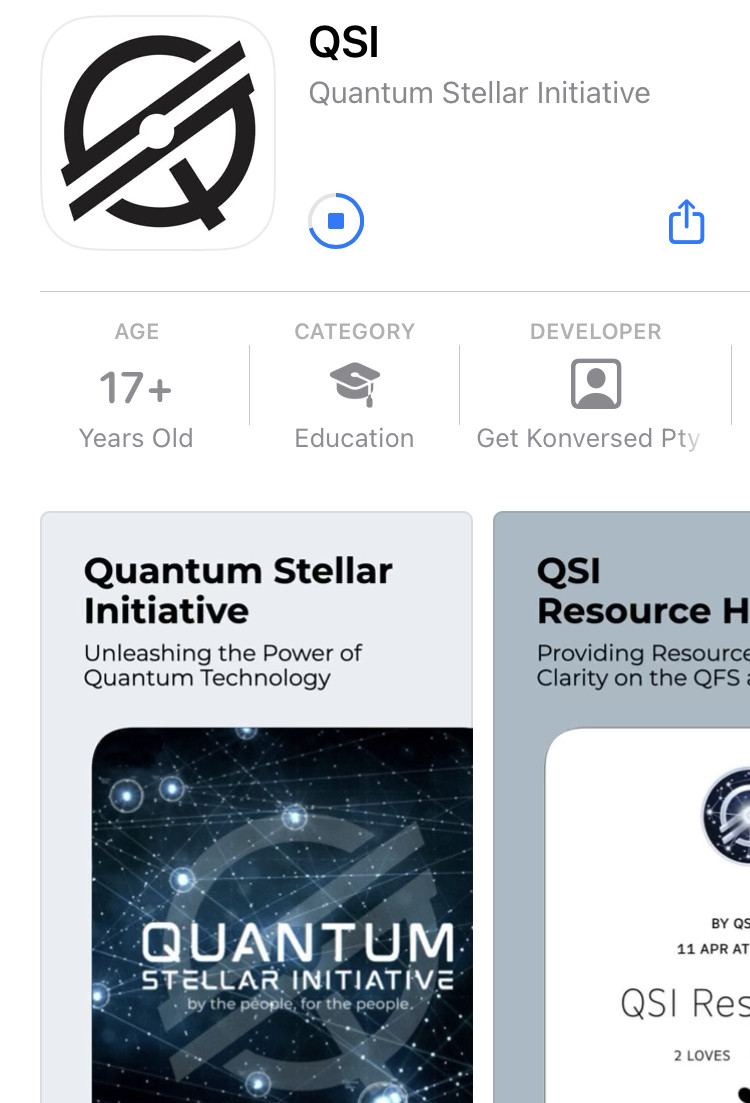Image resolution: width=750 pixels, height=1103 pixels.
Task: Share the QSI app page
Action: tap(686, 222)
